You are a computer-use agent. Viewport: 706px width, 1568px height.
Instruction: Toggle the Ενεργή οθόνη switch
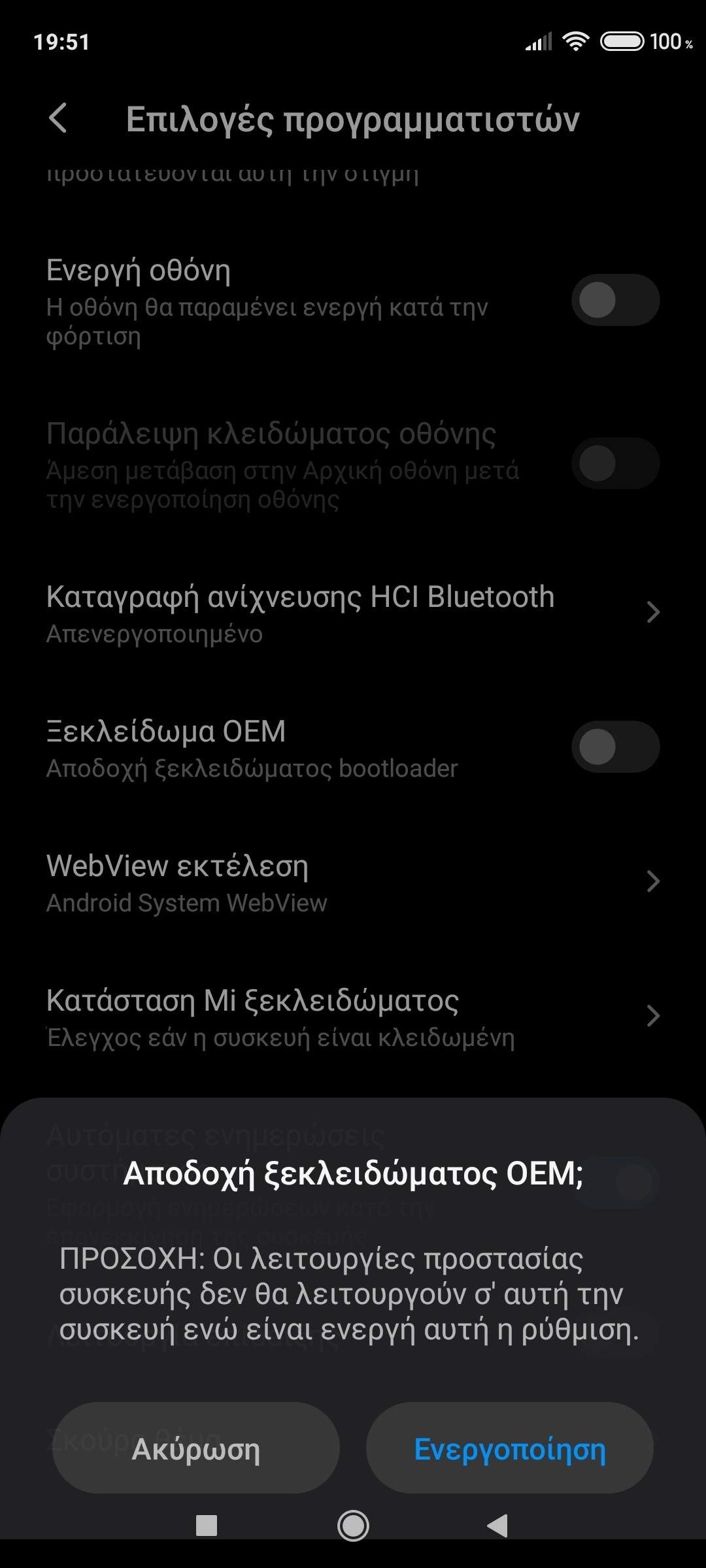pyautogui.click(x=615, y=300)
